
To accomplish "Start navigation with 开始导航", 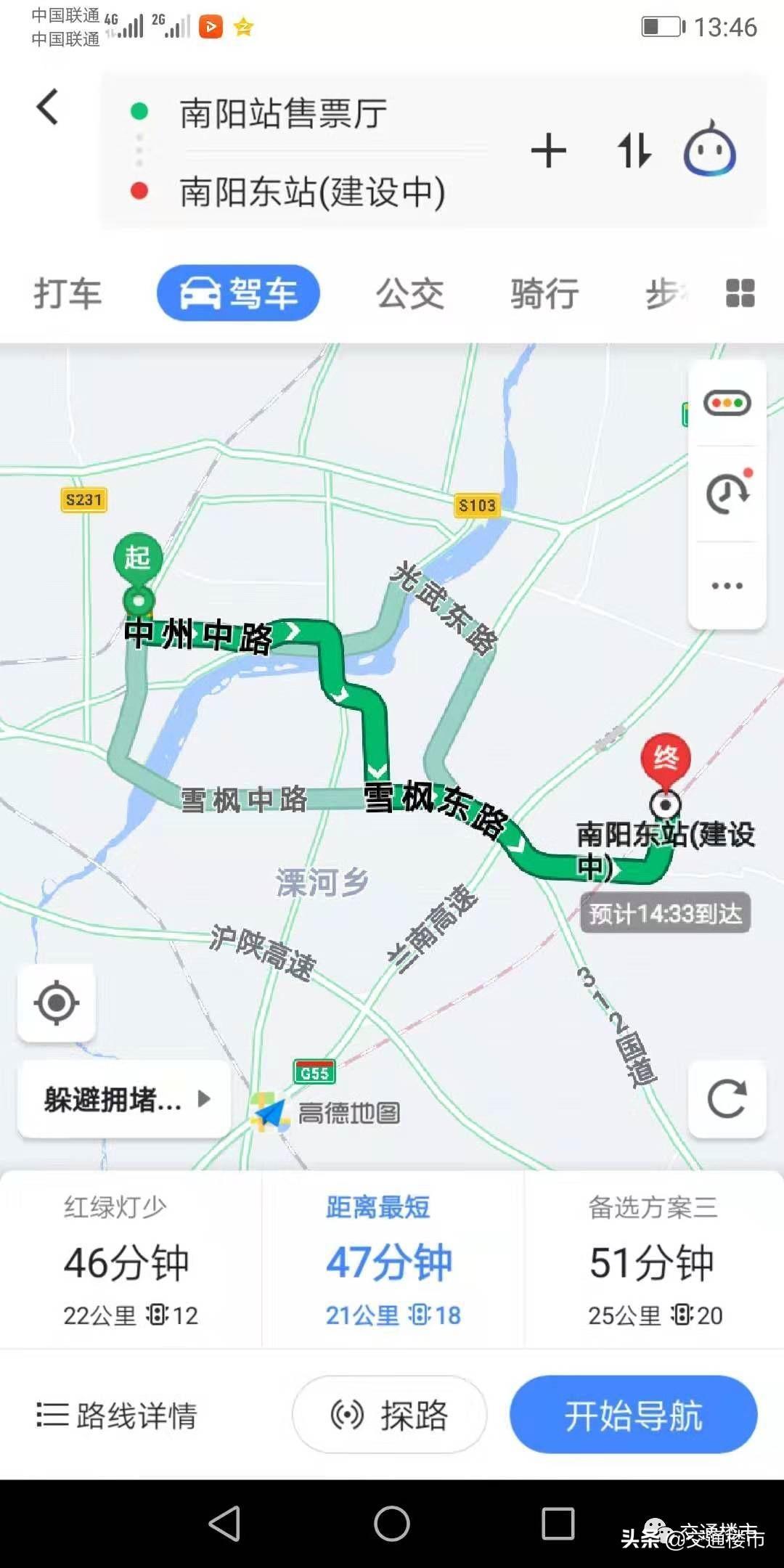I will point(633,1415).
